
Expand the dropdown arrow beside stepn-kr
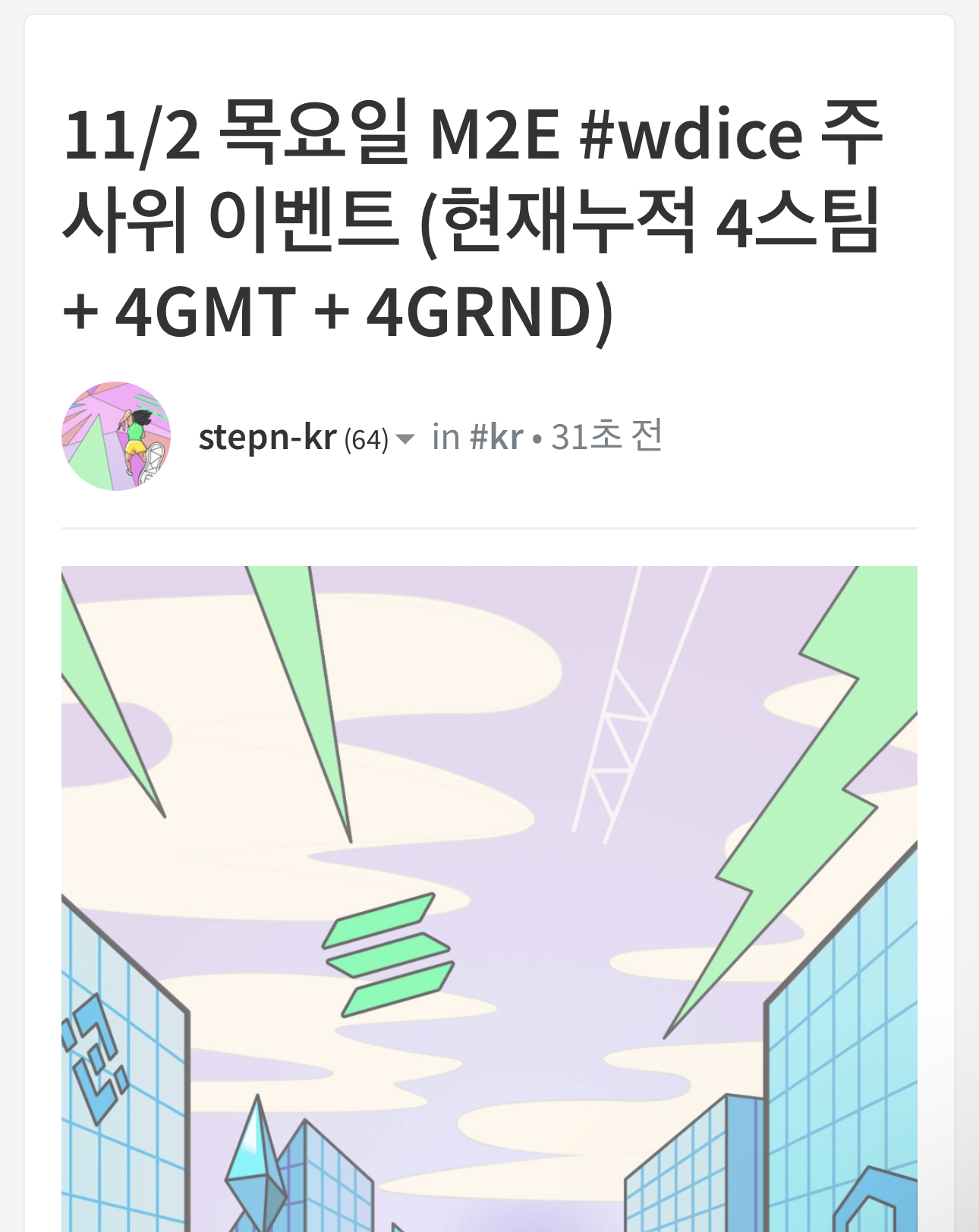(405, 439)
